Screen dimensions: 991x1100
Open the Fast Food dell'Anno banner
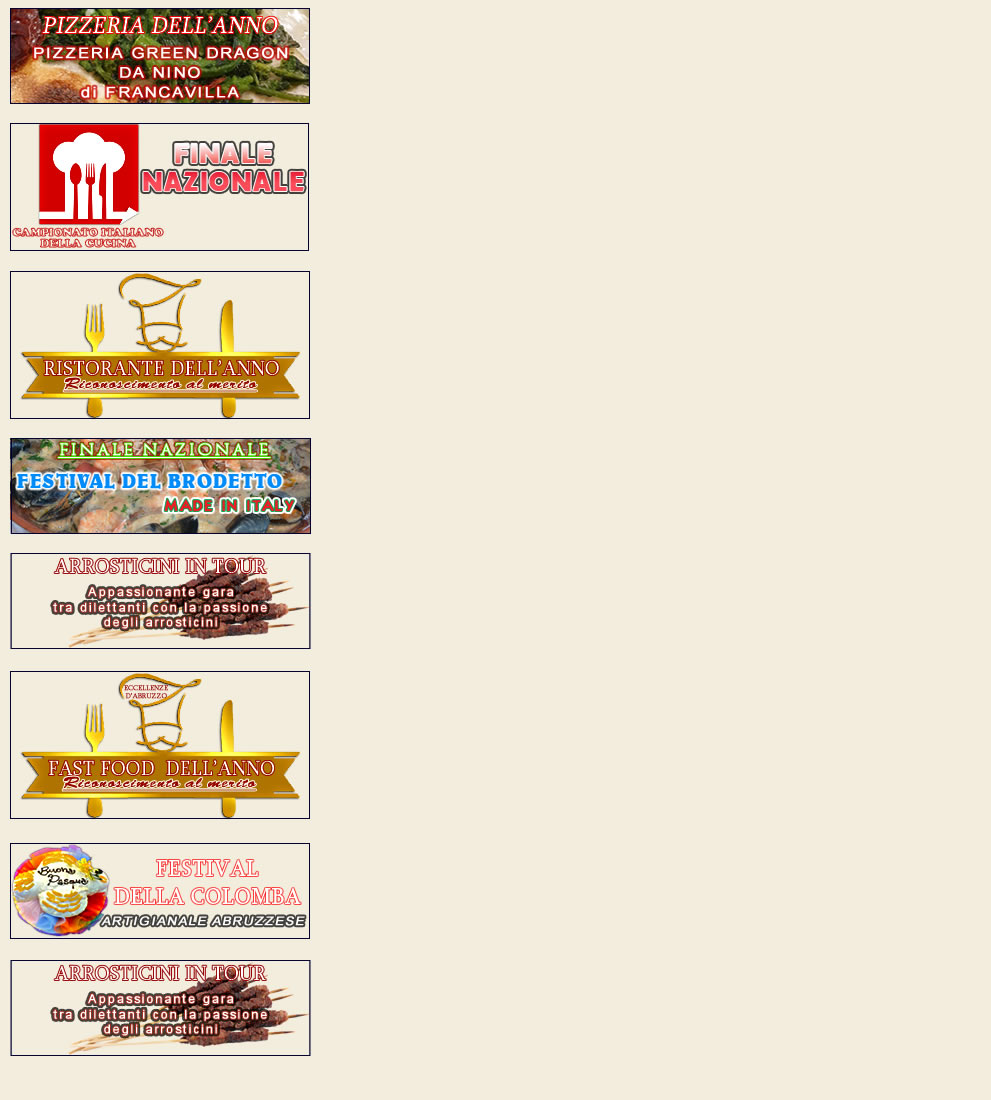tap(160, 745)
